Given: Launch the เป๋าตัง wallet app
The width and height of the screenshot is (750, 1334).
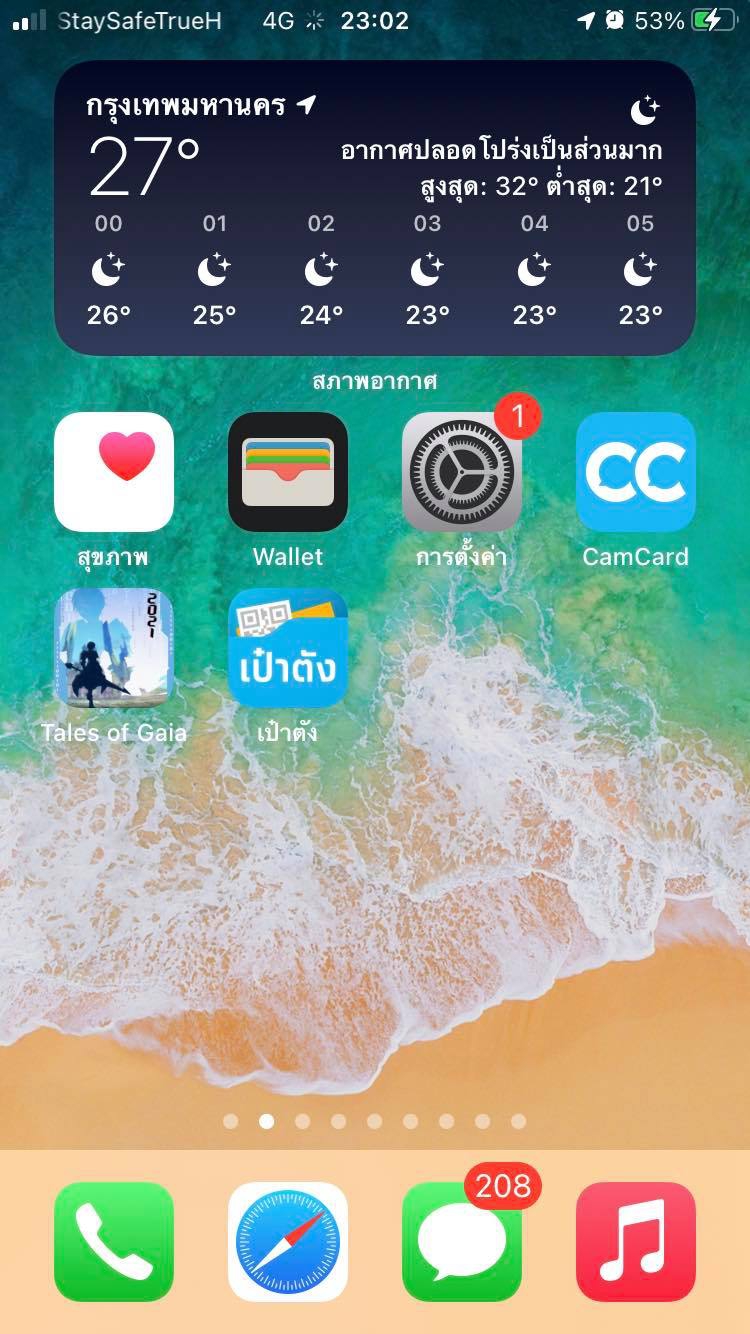Looking at the screenshot, I should tap(288, 648).
